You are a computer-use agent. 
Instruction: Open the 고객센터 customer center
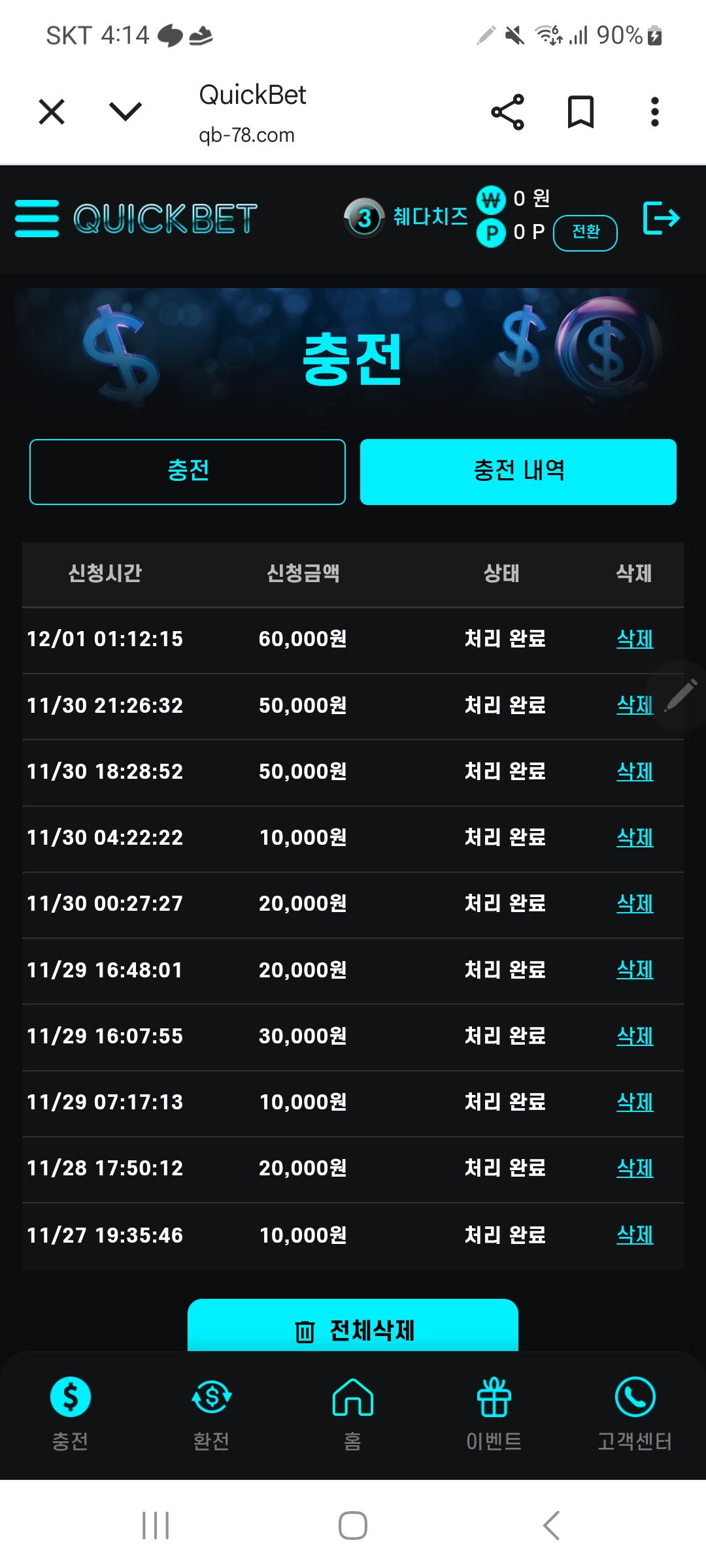coord(635,1413)
